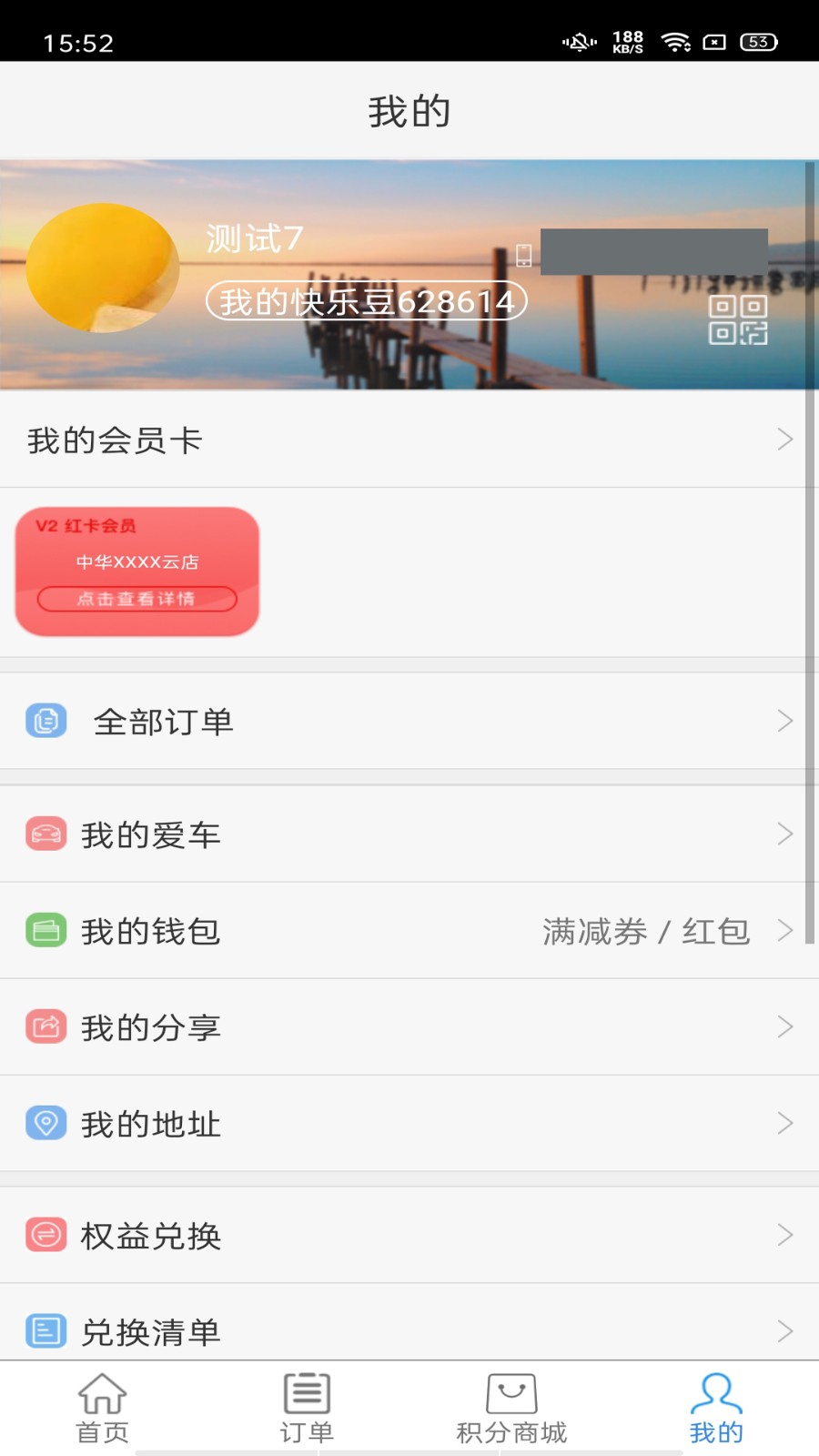The image size is (819, 1456).
Task: Open 我的钱包 details using the right arrow
Action: tap(786, 931)
